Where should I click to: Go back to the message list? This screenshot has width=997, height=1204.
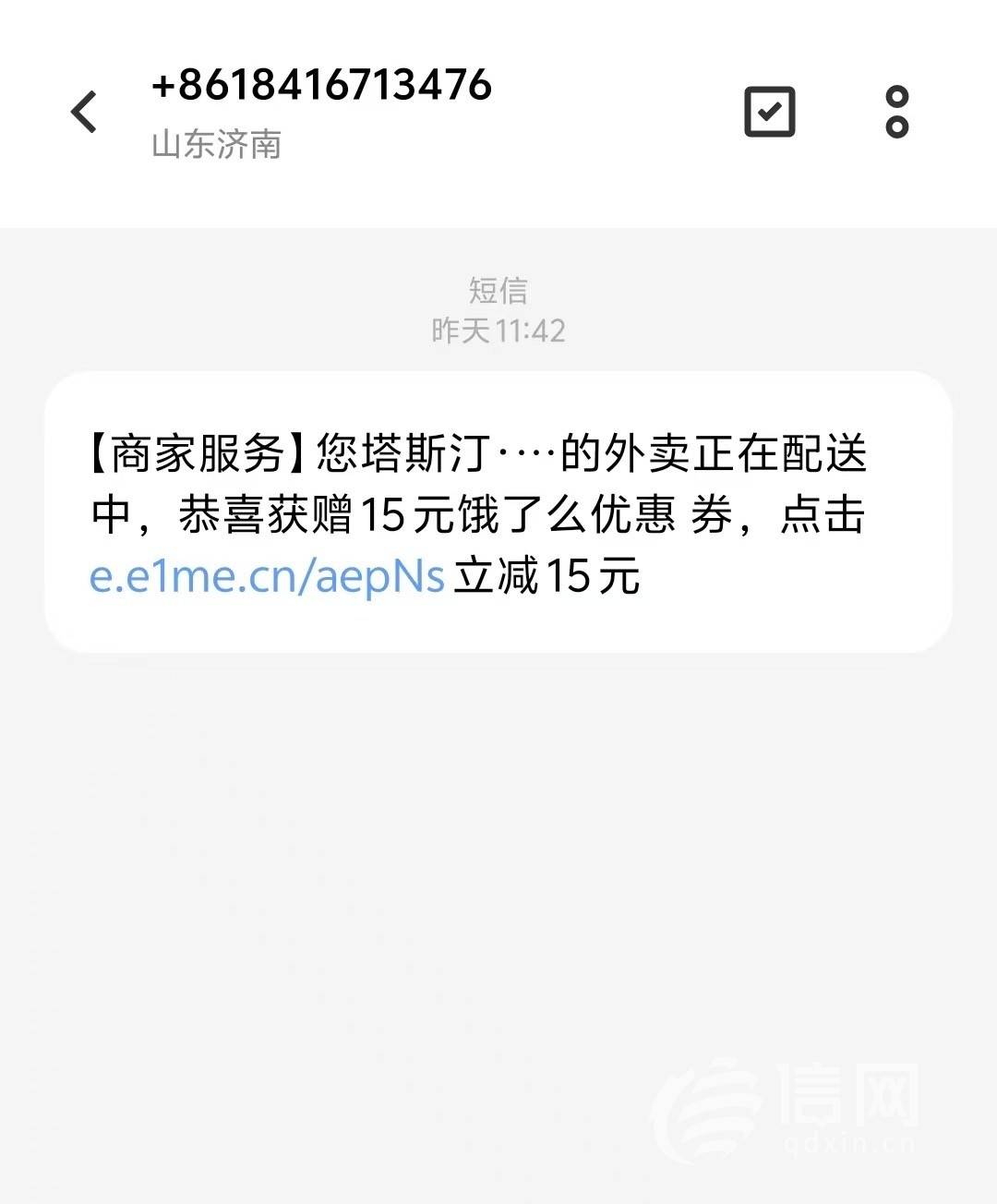click(x=84, y=113)
